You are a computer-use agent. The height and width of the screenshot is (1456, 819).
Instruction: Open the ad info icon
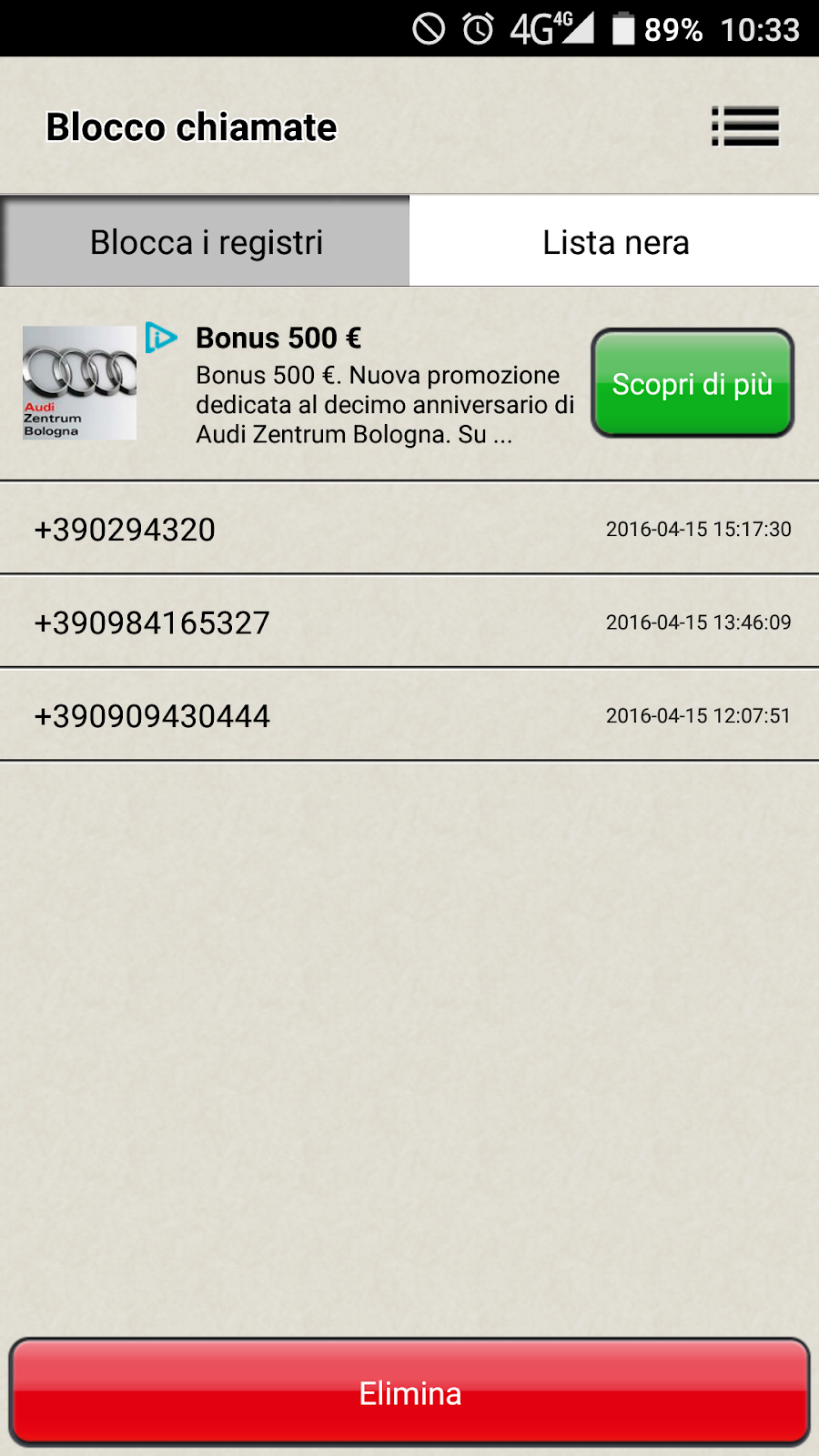coord(161,338)
